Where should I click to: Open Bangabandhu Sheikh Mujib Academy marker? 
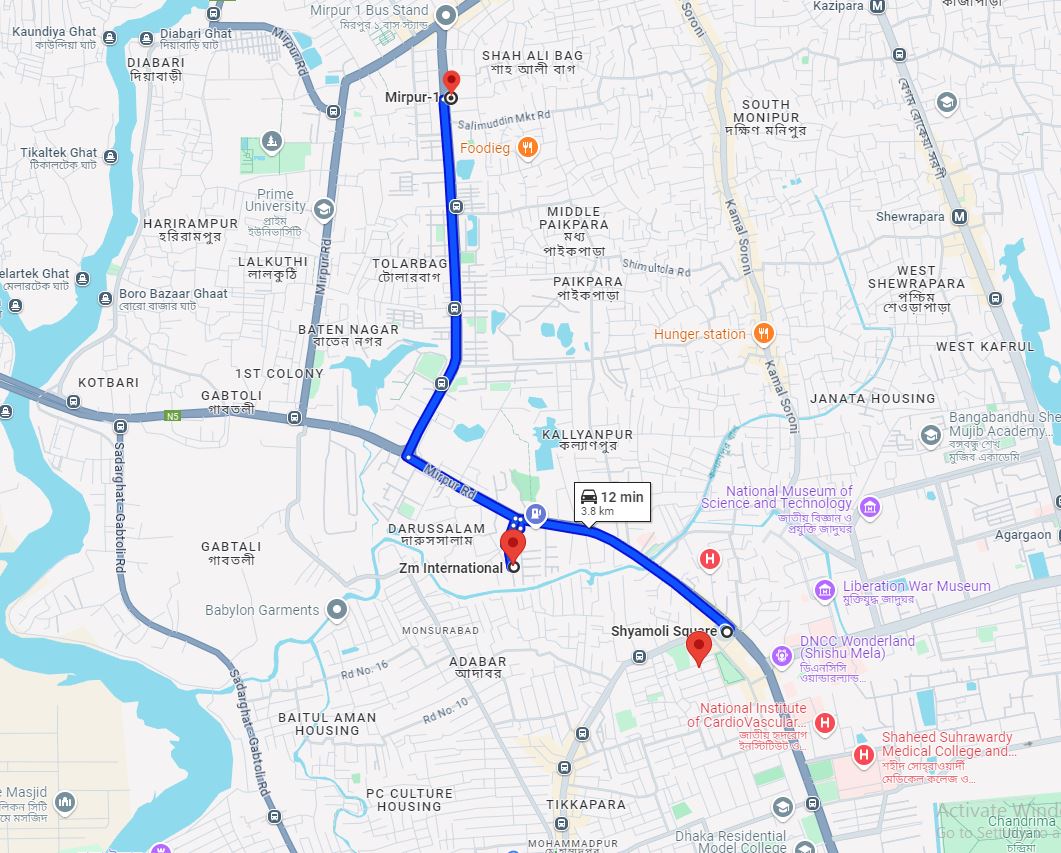pyautogui.click(x=931, y=436)
